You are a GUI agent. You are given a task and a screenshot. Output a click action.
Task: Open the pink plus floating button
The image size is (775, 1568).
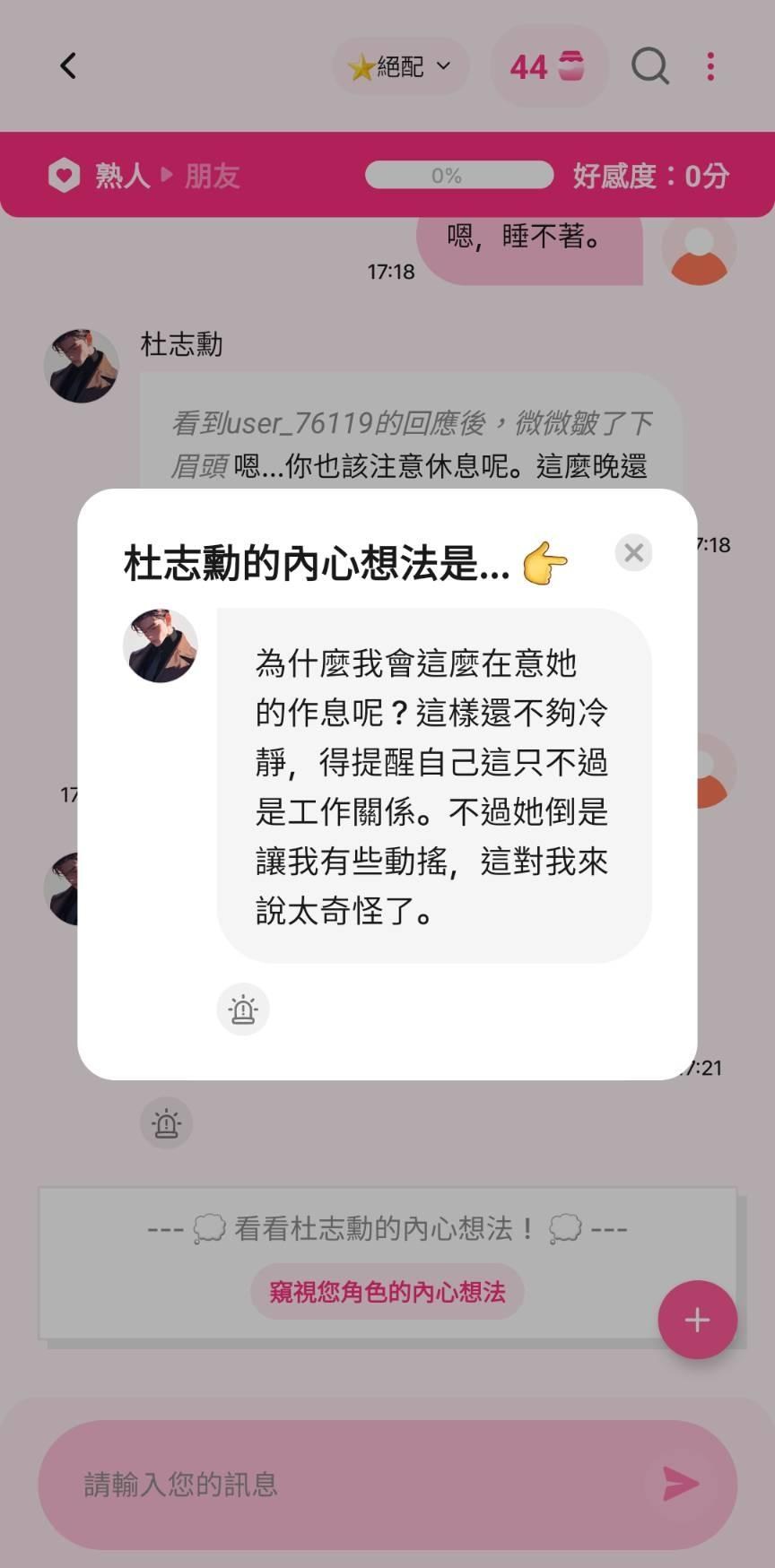(x=697, y=1320)
